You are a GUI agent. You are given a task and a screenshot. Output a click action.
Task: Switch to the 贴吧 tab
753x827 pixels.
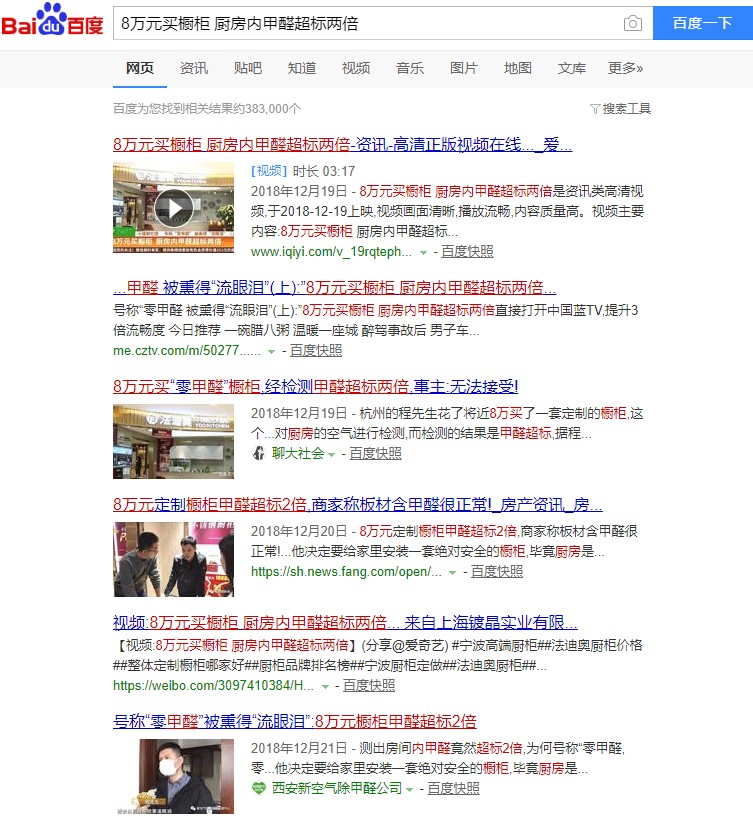click(248, 68)
